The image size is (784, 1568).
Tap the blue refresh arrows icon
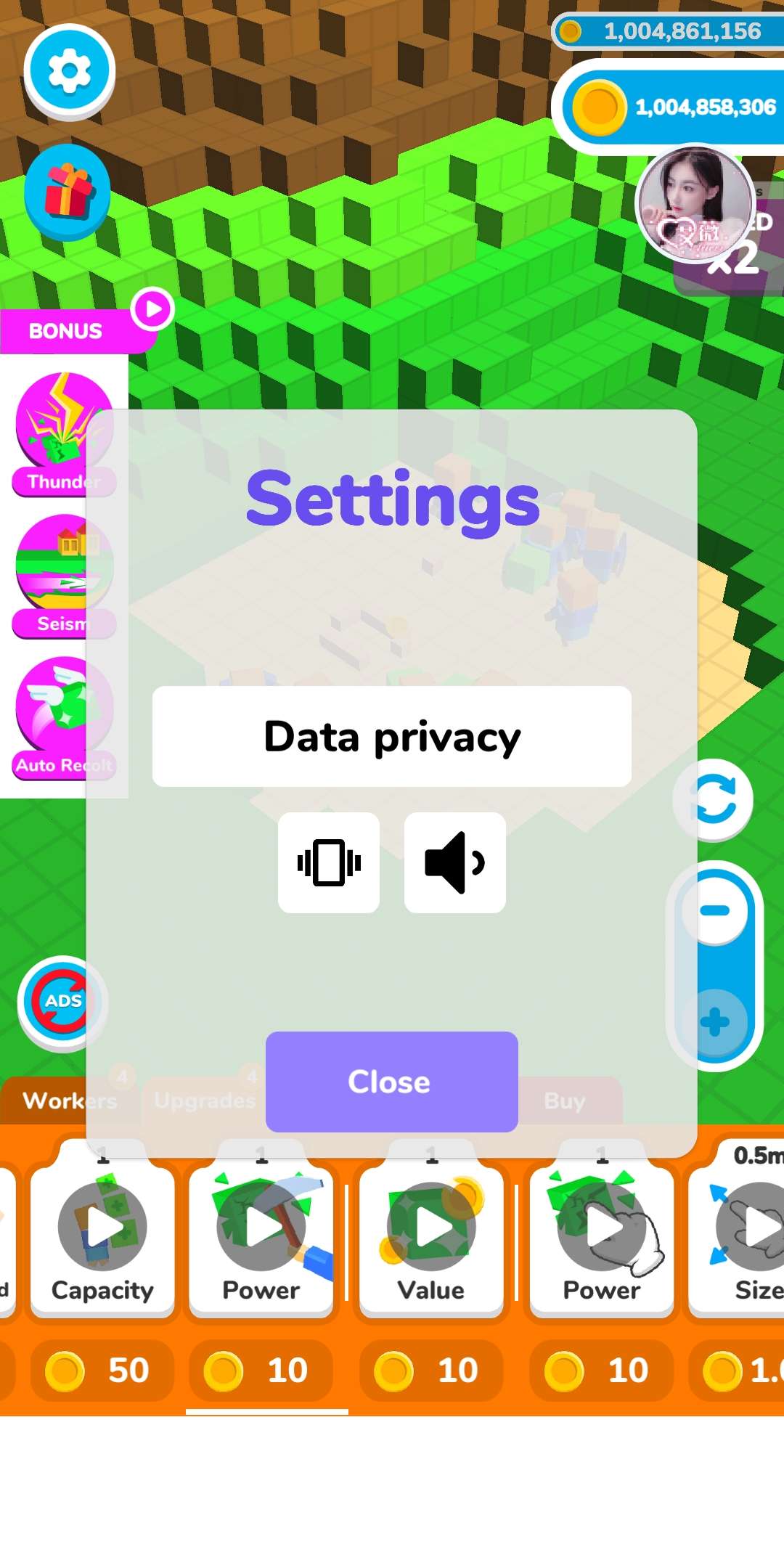(x=715, y=799)
